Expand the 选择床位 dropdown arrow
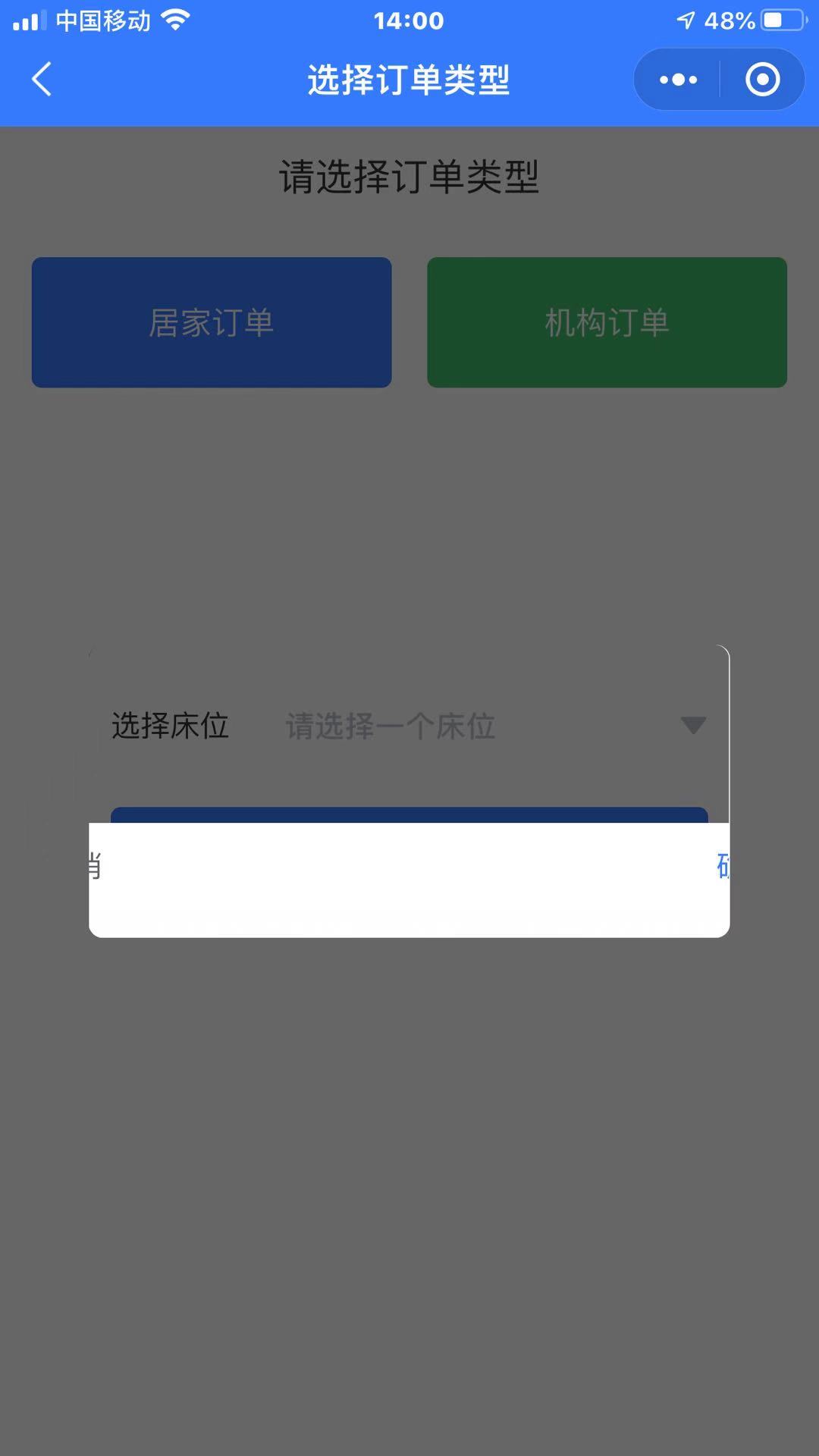The image size is (819, 1456). (691, 726)
